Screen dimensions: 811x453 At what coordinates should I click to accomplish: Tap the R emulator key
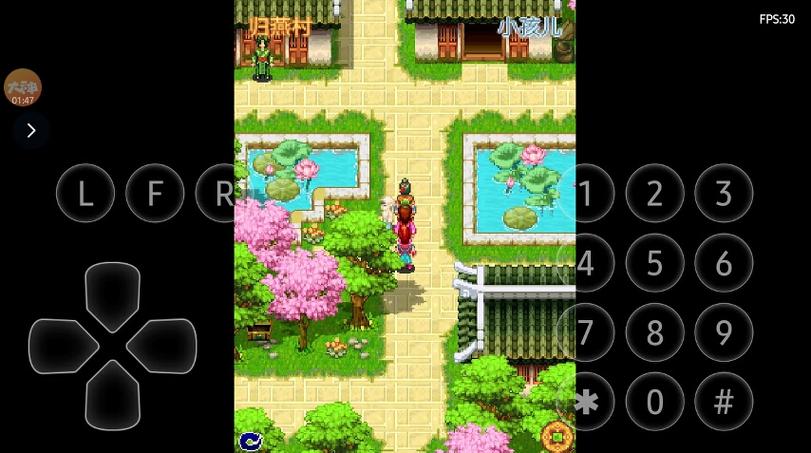coord(223,193)
